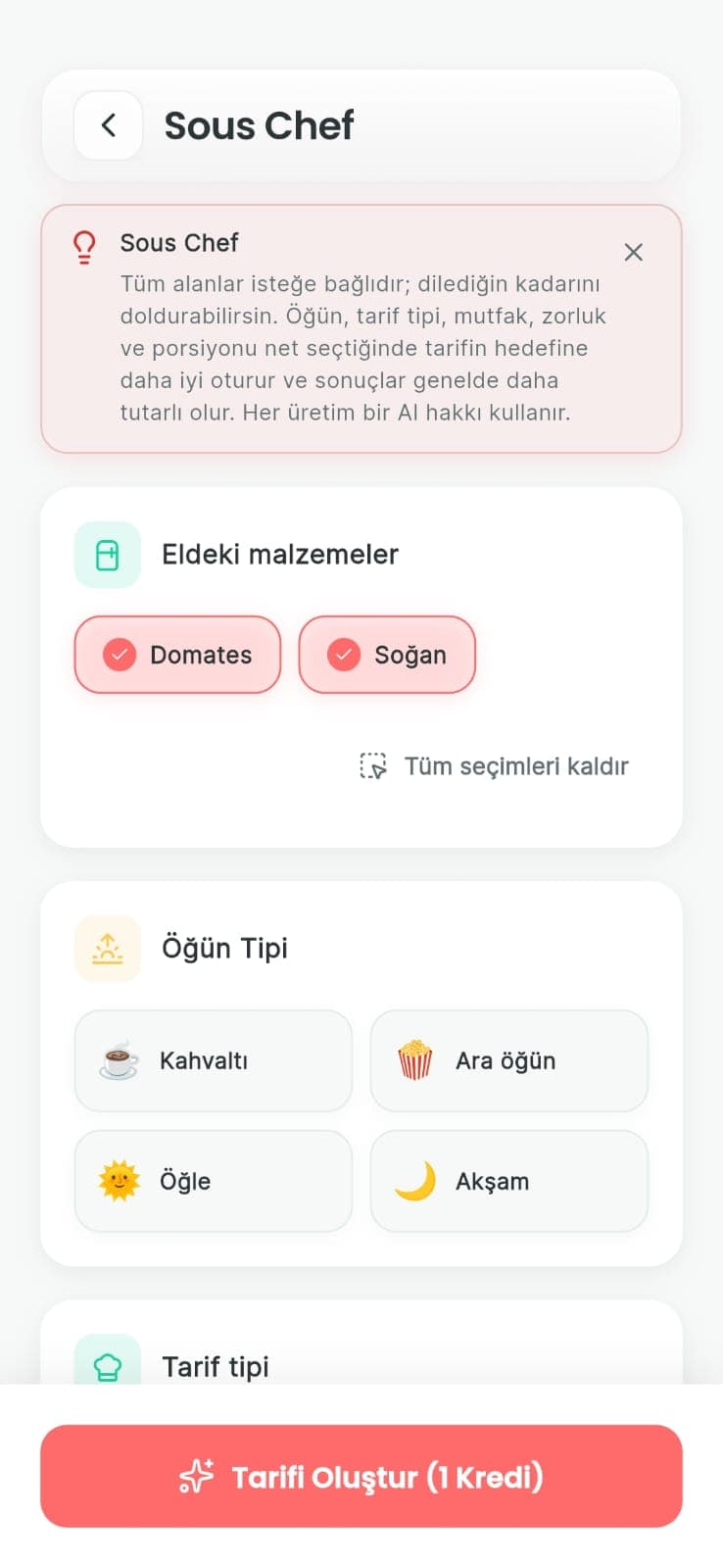Click the sparkle icon inside the Tarifi Oluştur button
Viewport: 723px width, 1568px height.
(196, 1476)
